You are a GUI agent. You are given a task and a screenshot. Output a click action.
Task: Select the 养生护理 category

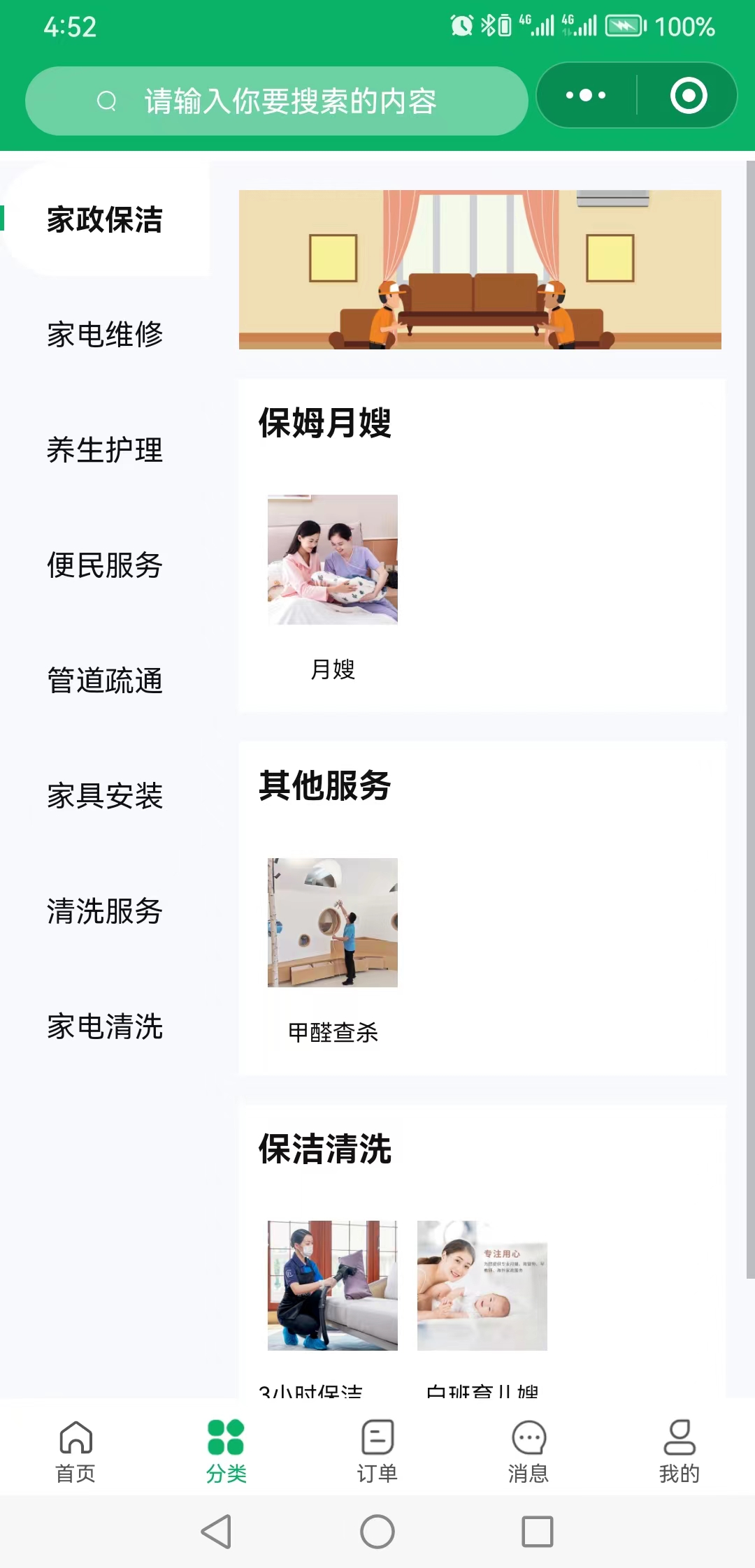[105, 449]
